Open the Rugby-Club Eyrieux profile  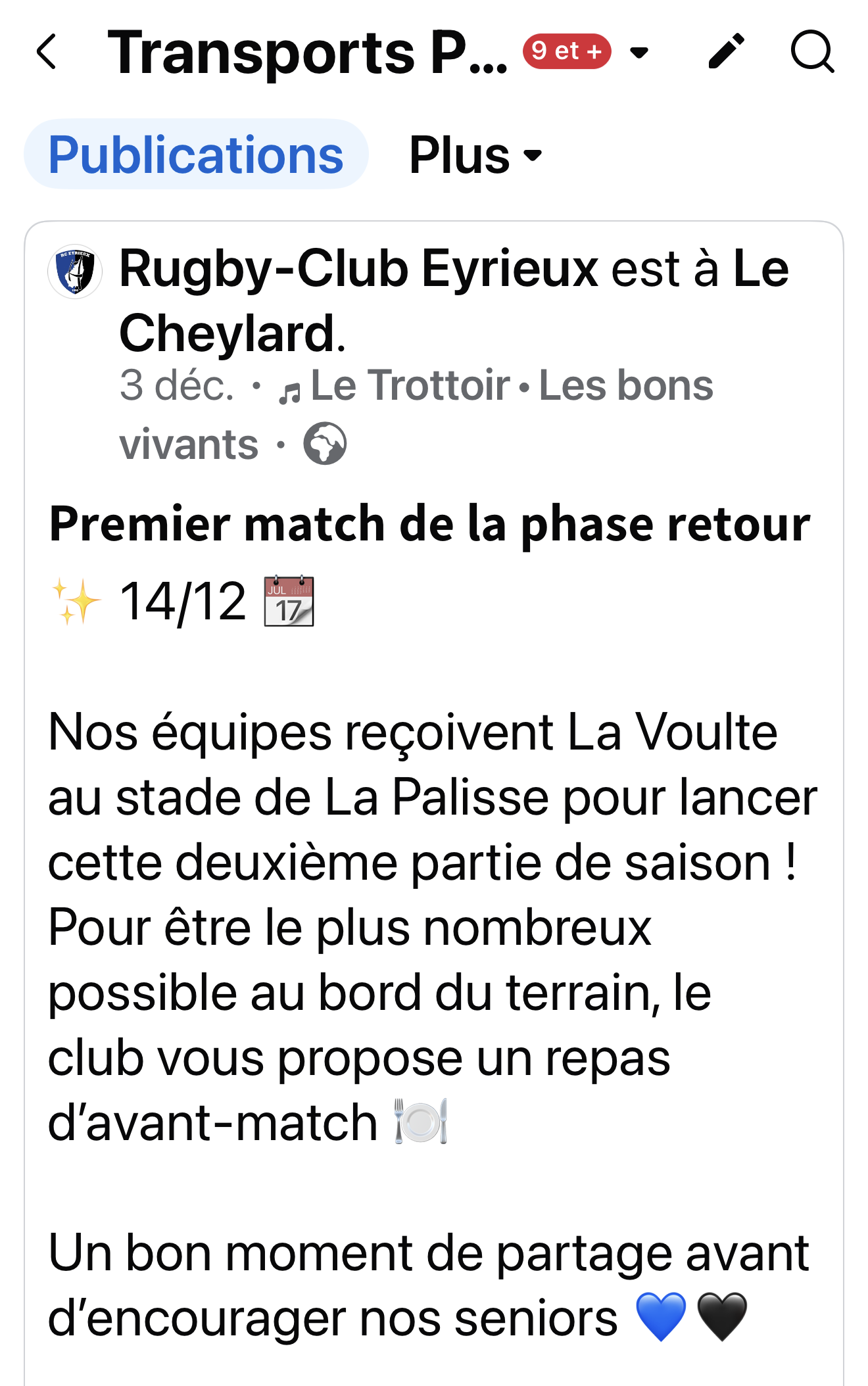tap(358, 270)
